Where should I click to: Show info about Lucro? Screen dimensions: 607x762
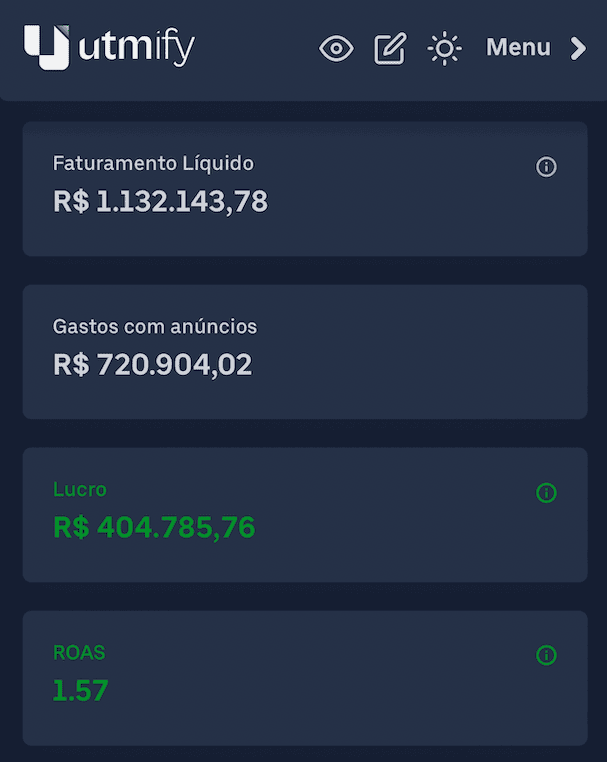[546, 493]
